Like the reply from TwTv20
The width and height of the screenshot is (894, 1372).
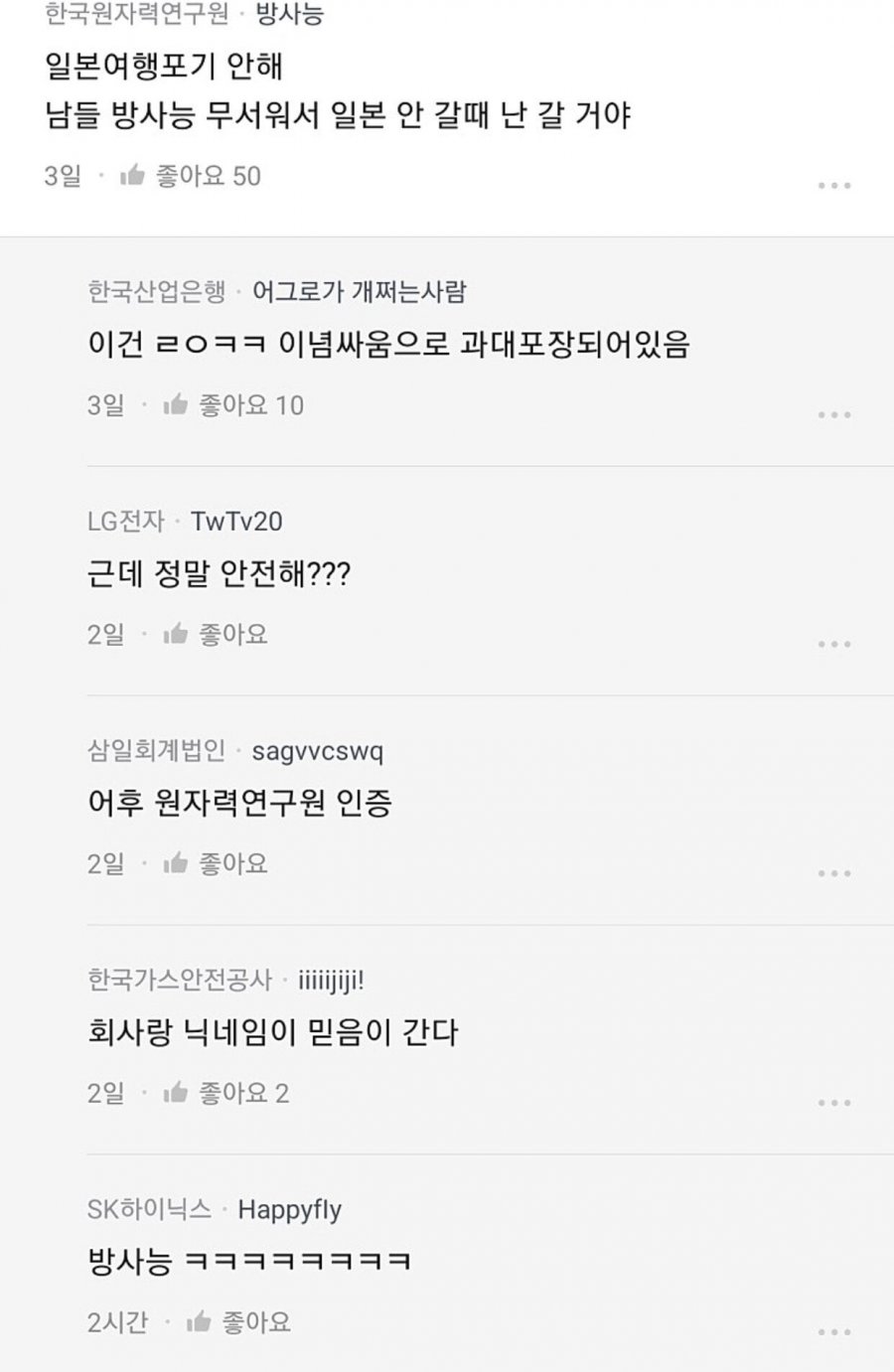[x=176, y=635]
